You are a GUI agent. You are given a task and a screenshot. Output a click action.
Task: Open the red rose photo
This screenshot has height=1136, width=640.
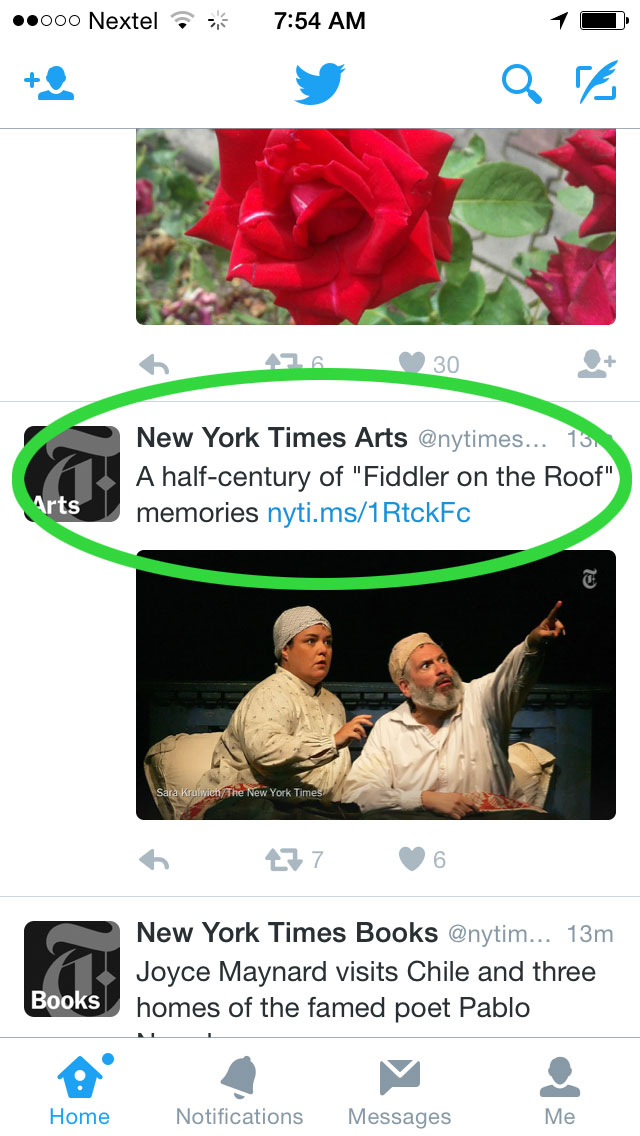375,227
